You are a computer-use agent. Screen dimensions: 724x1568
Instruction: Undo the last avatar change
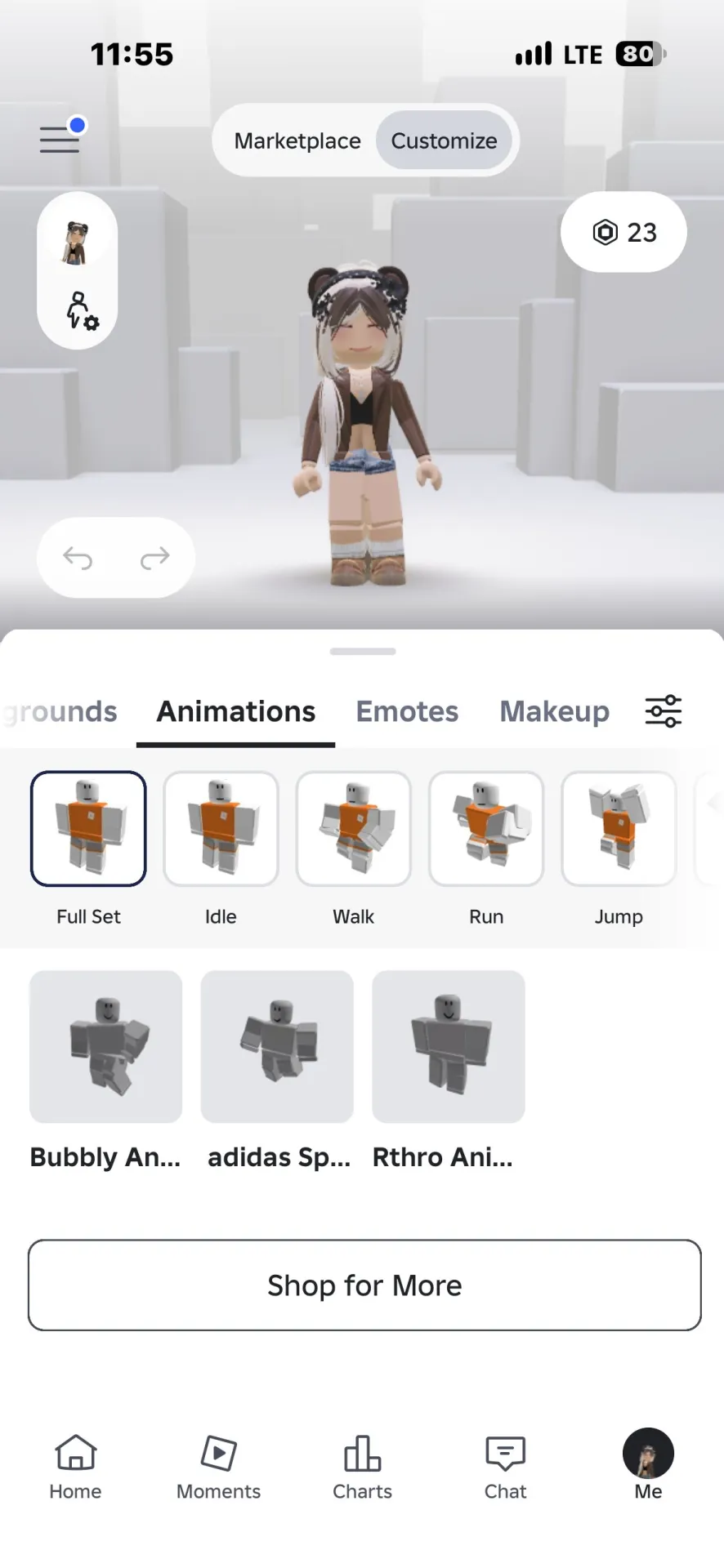(78, 558)
